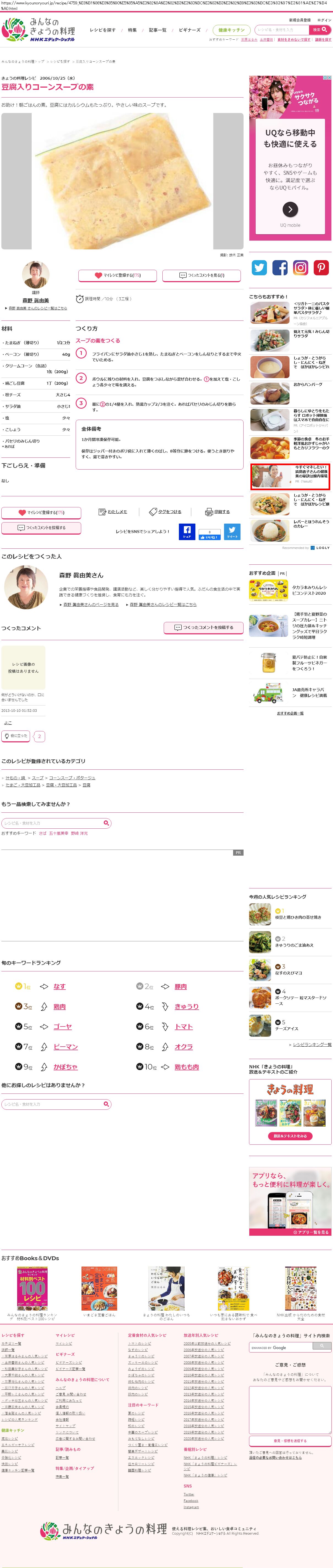Open the Pinterest icon in sidebar

click(321, 267)
